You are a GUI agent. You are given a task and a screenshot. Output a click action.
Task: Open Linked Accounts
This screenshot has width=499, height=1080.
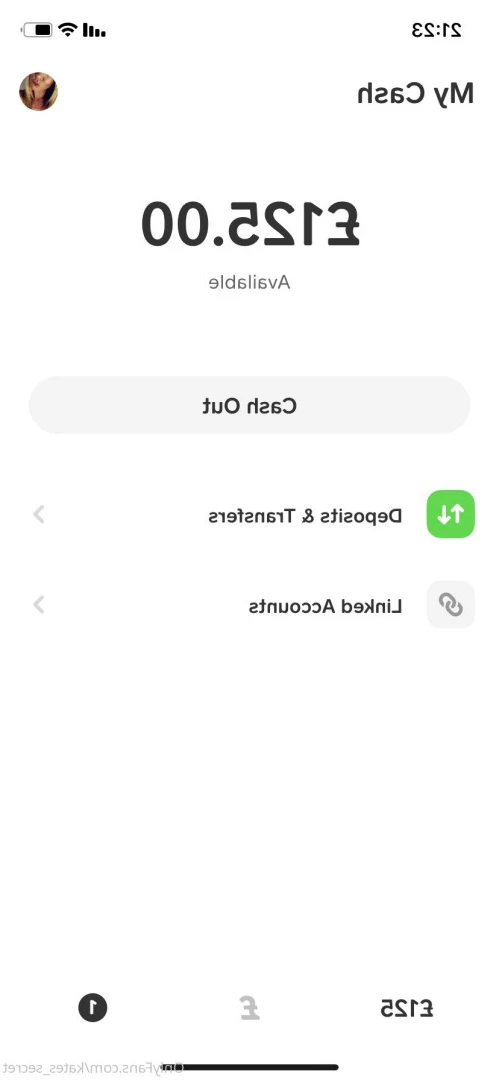coord(250,605)
